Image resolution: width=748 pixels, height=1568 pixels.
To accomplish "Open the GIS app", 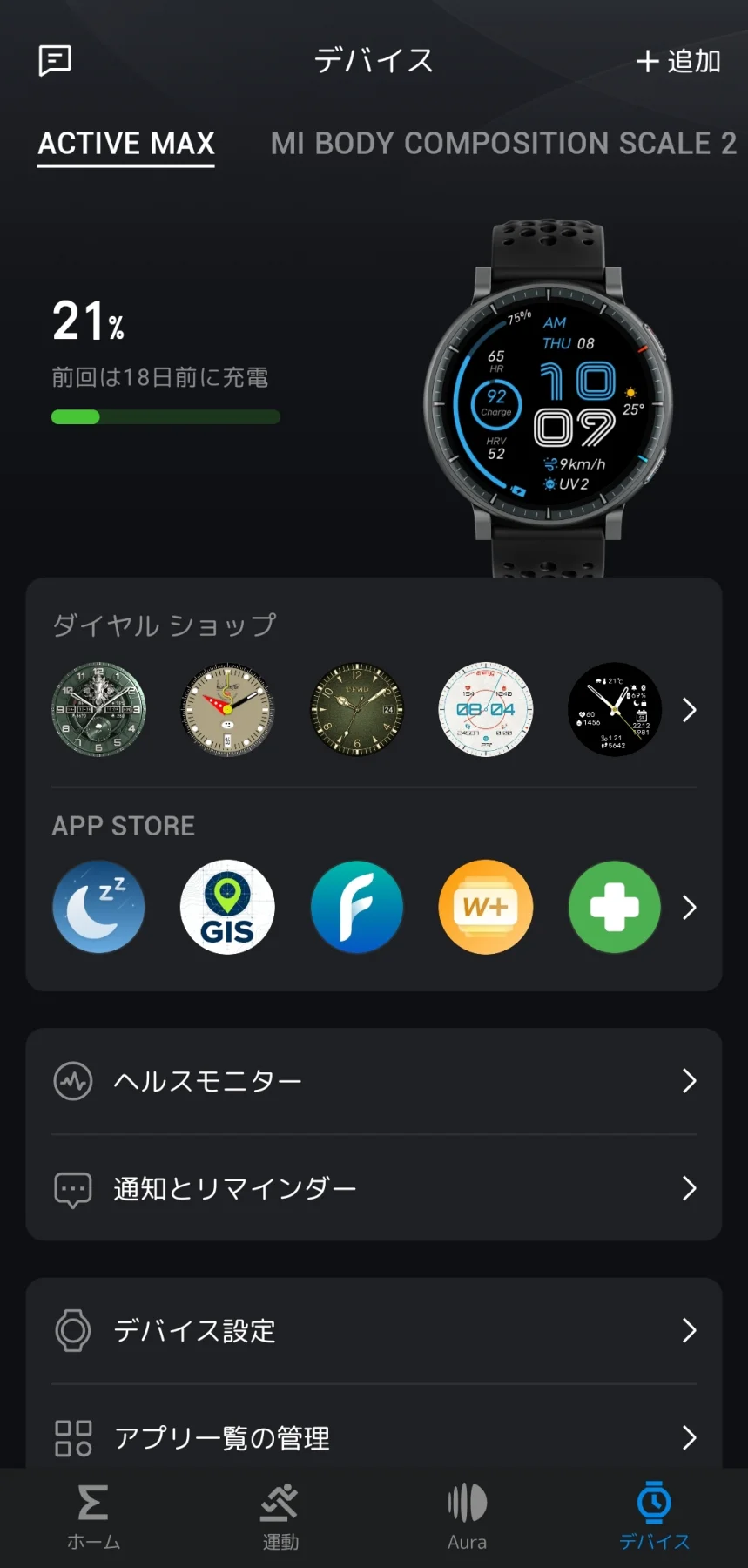I will point(227,907).
